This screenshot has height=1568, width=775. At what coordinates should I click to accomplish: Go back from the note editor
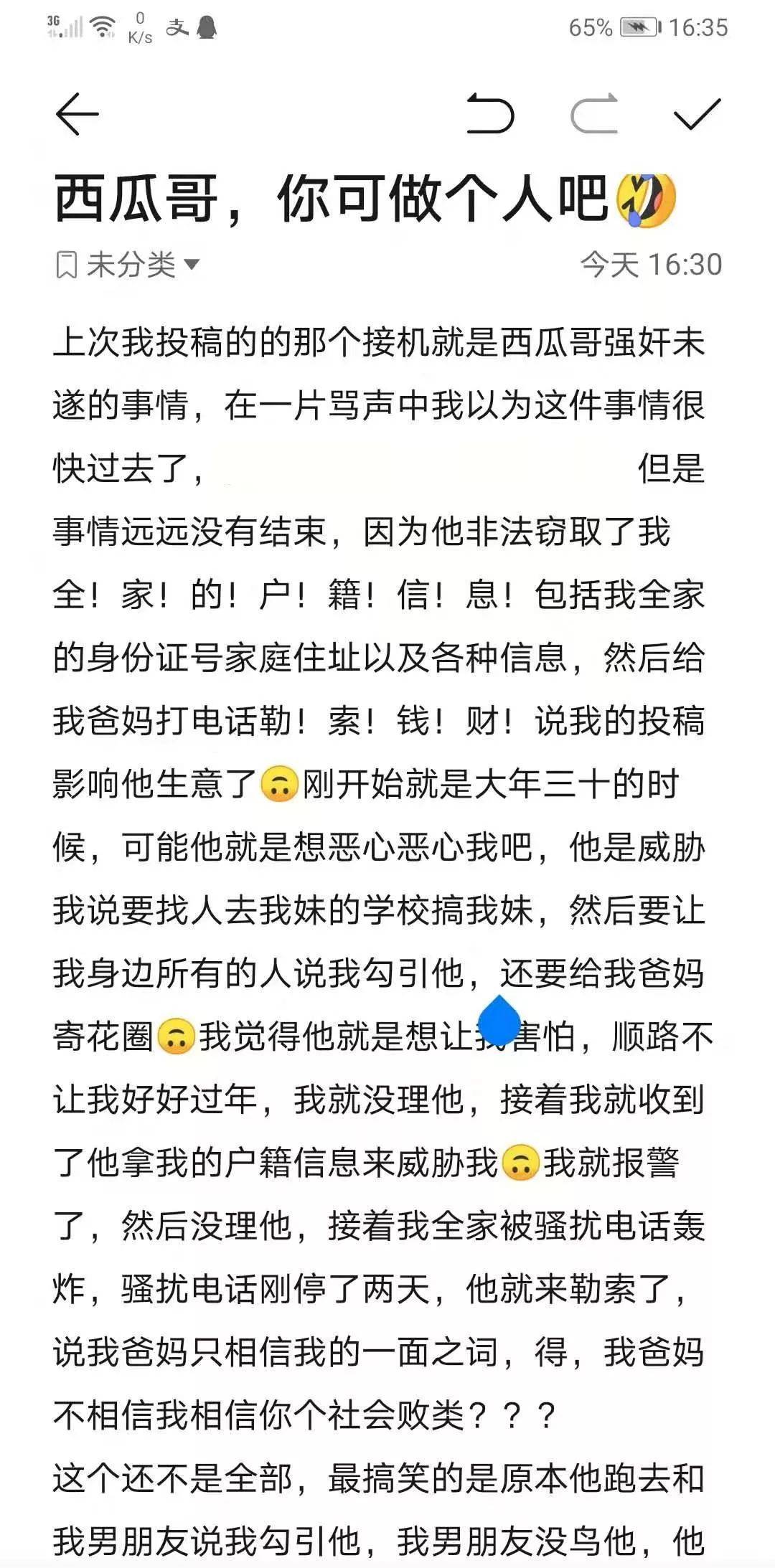click(77, 115)
